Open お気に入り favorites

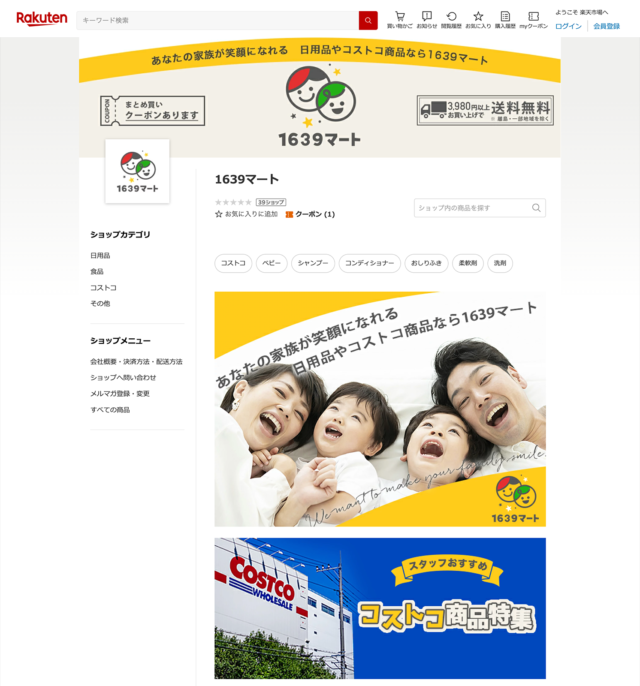point(478,20)
